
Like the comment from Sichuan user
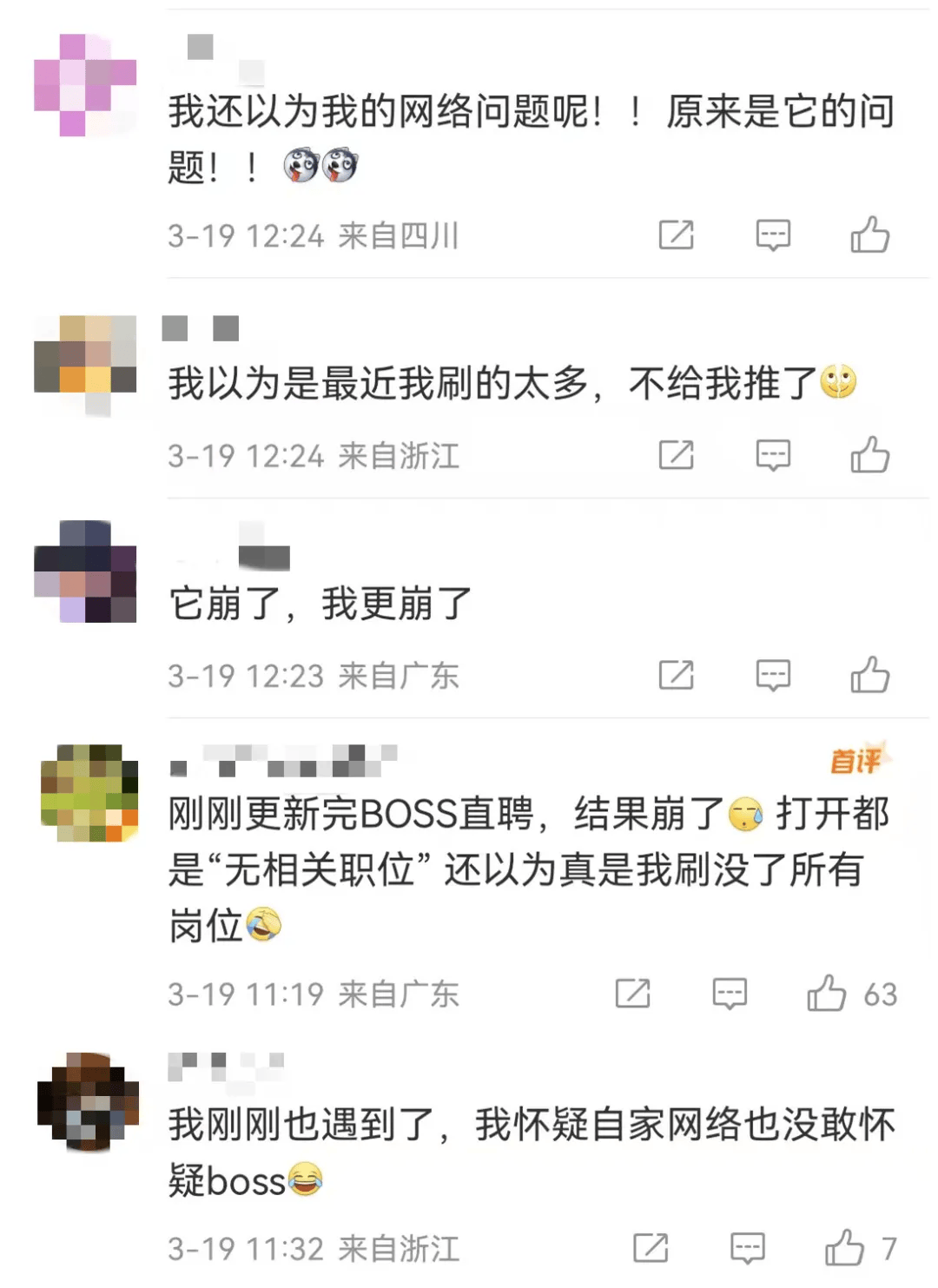[x=871, y=233]
